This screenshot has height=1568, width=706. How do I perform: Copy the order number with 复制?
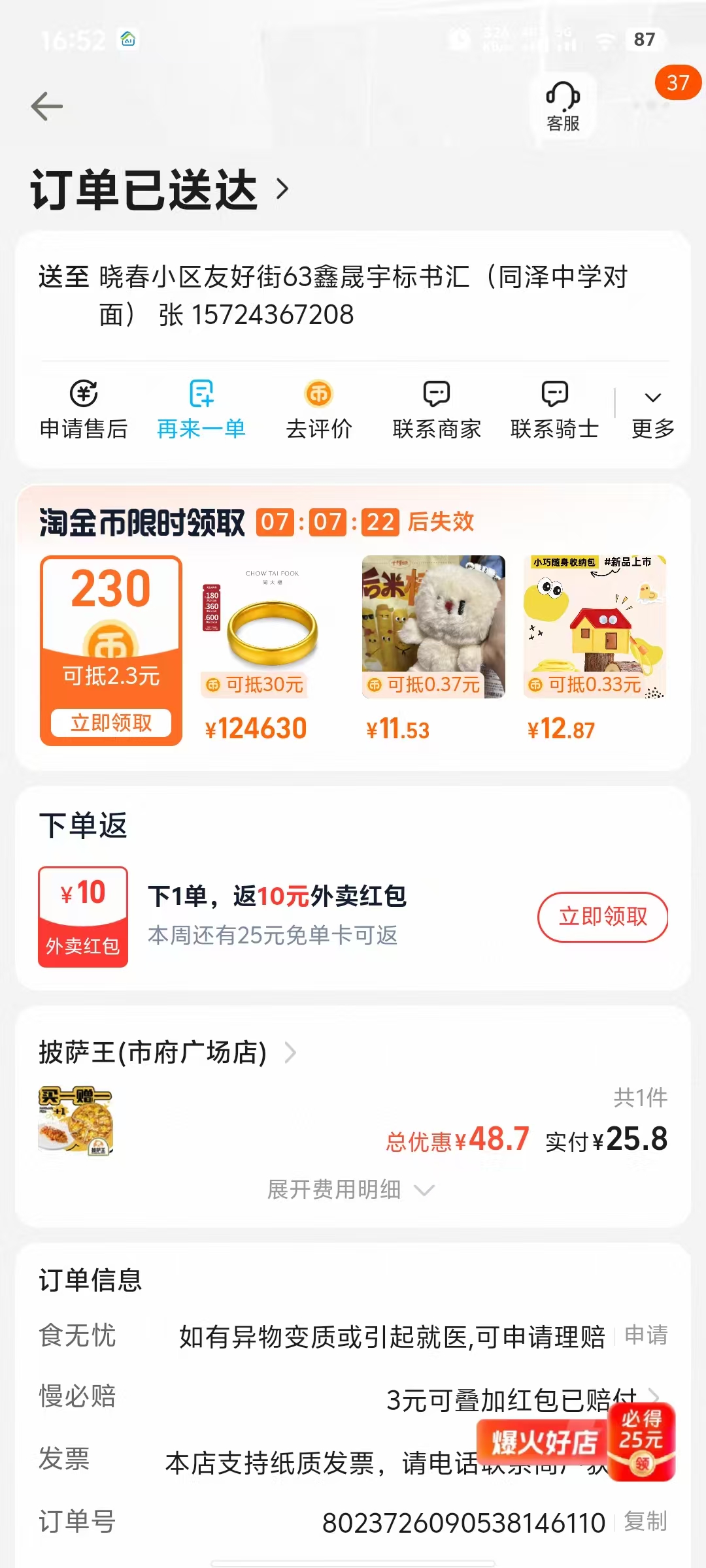tap(645, 1522)
